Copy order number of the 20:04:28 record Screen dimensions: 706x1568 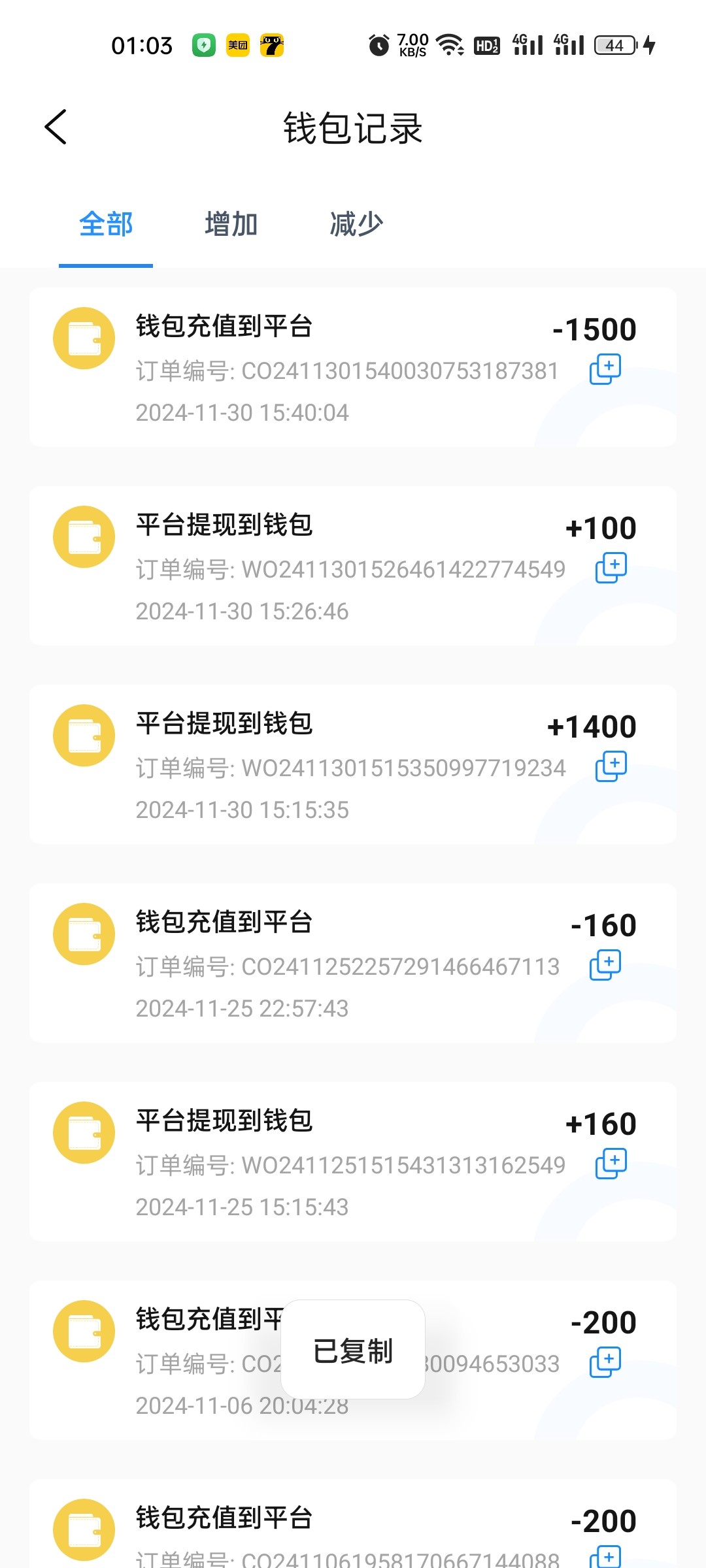click(605, 1362)
